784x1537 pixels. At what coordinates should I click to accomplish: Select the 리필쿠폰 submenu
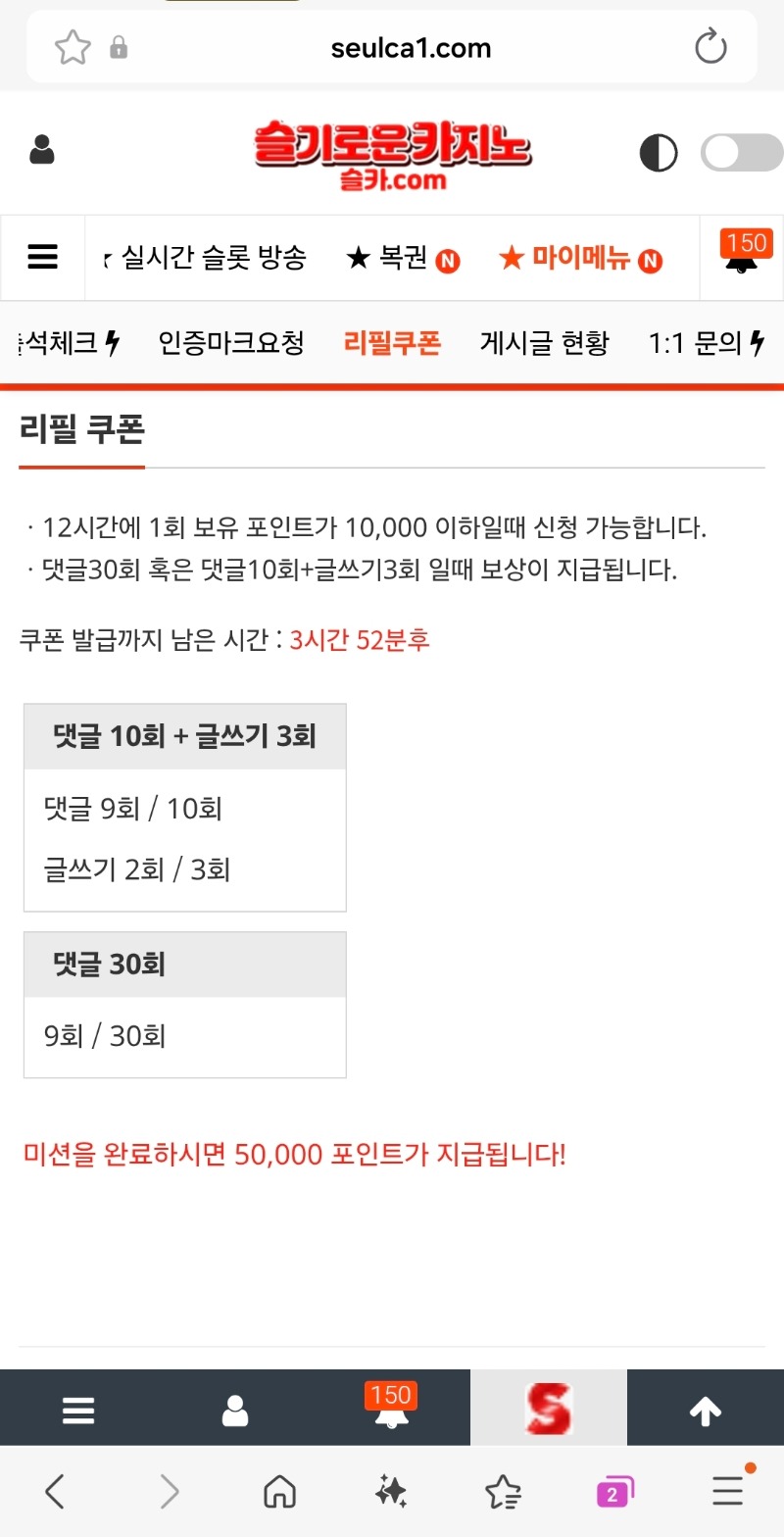pos(392,343)
